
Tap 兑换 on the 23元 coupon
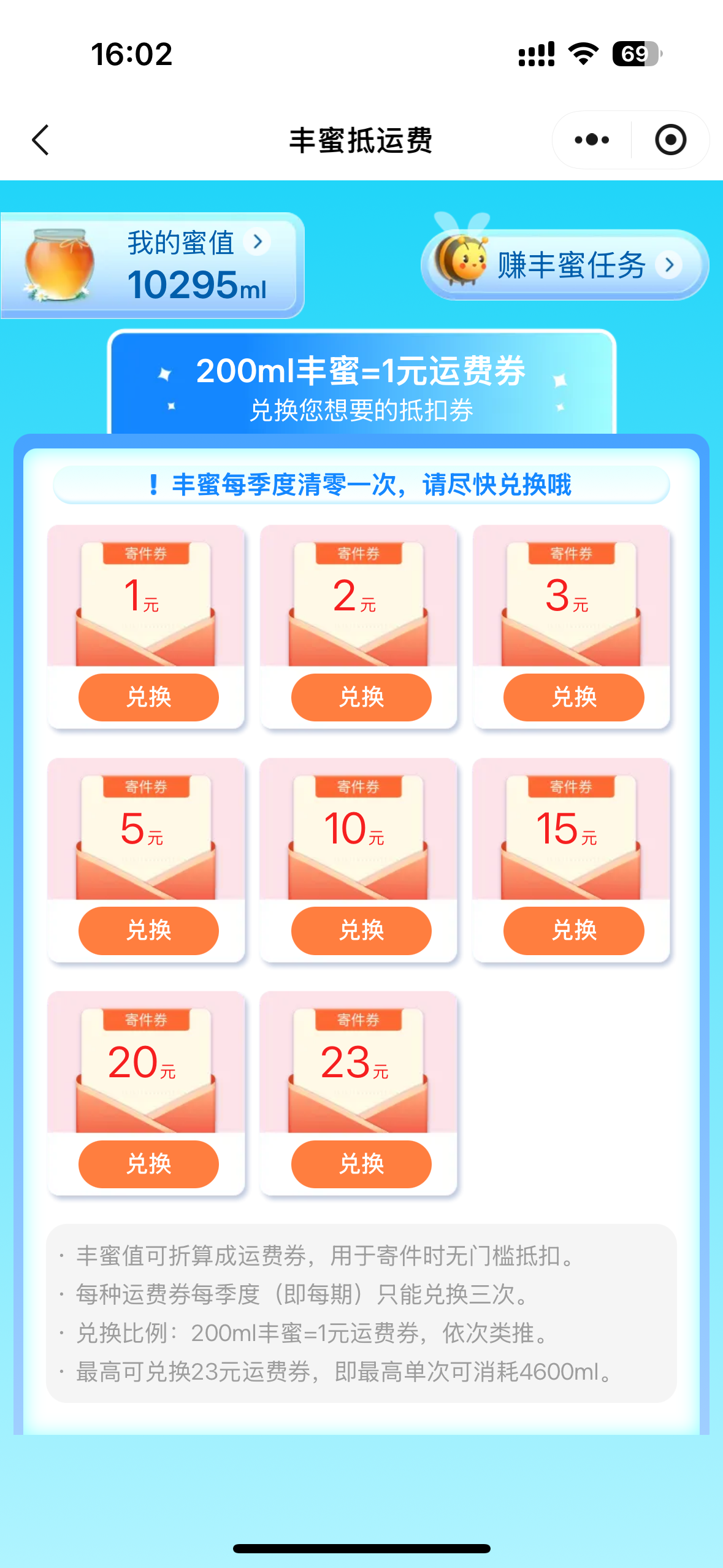pyautogui.click(x=361, y=1164)
